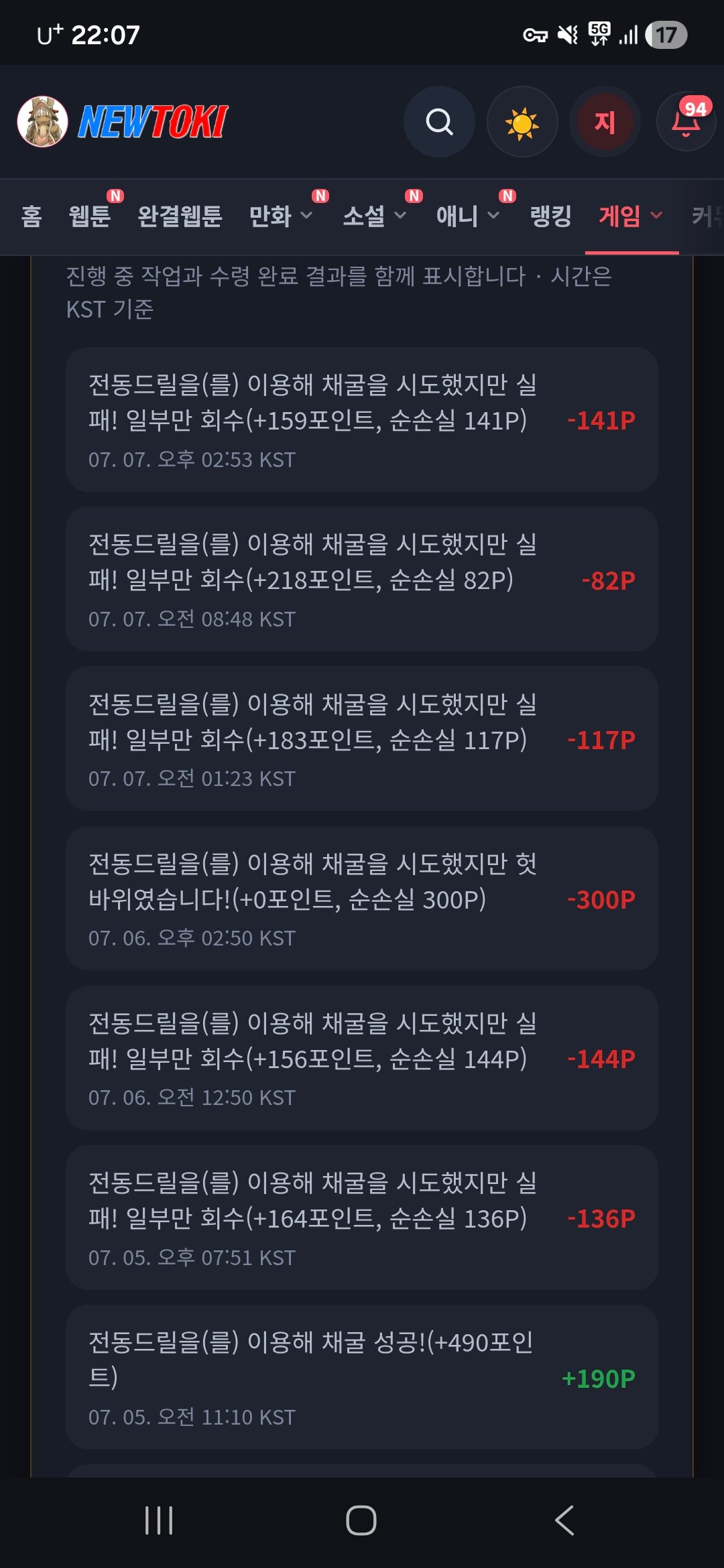Open the notifications bell showing 94

tap(686, 122)
